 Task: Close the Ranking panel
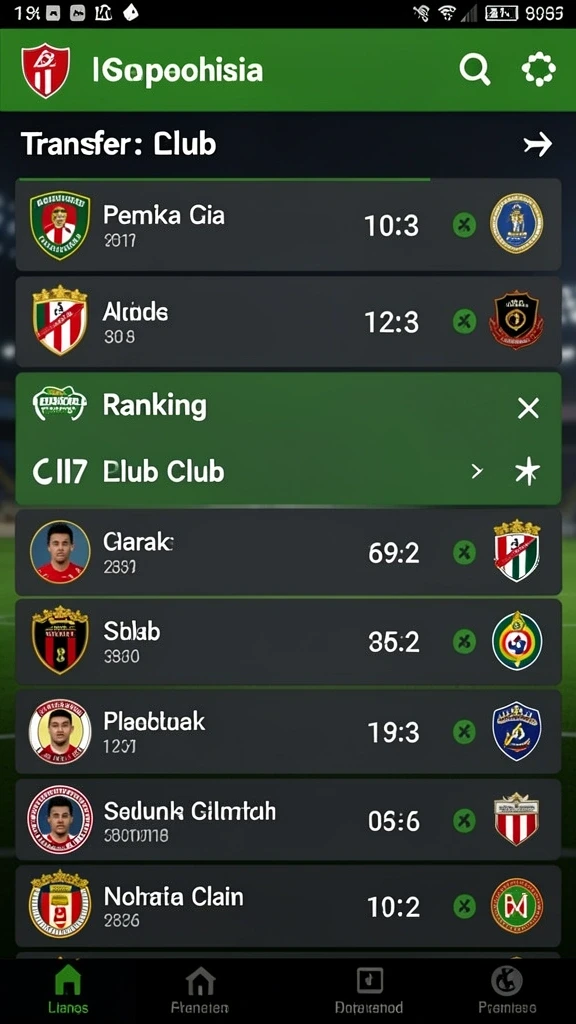coord(528,409)
